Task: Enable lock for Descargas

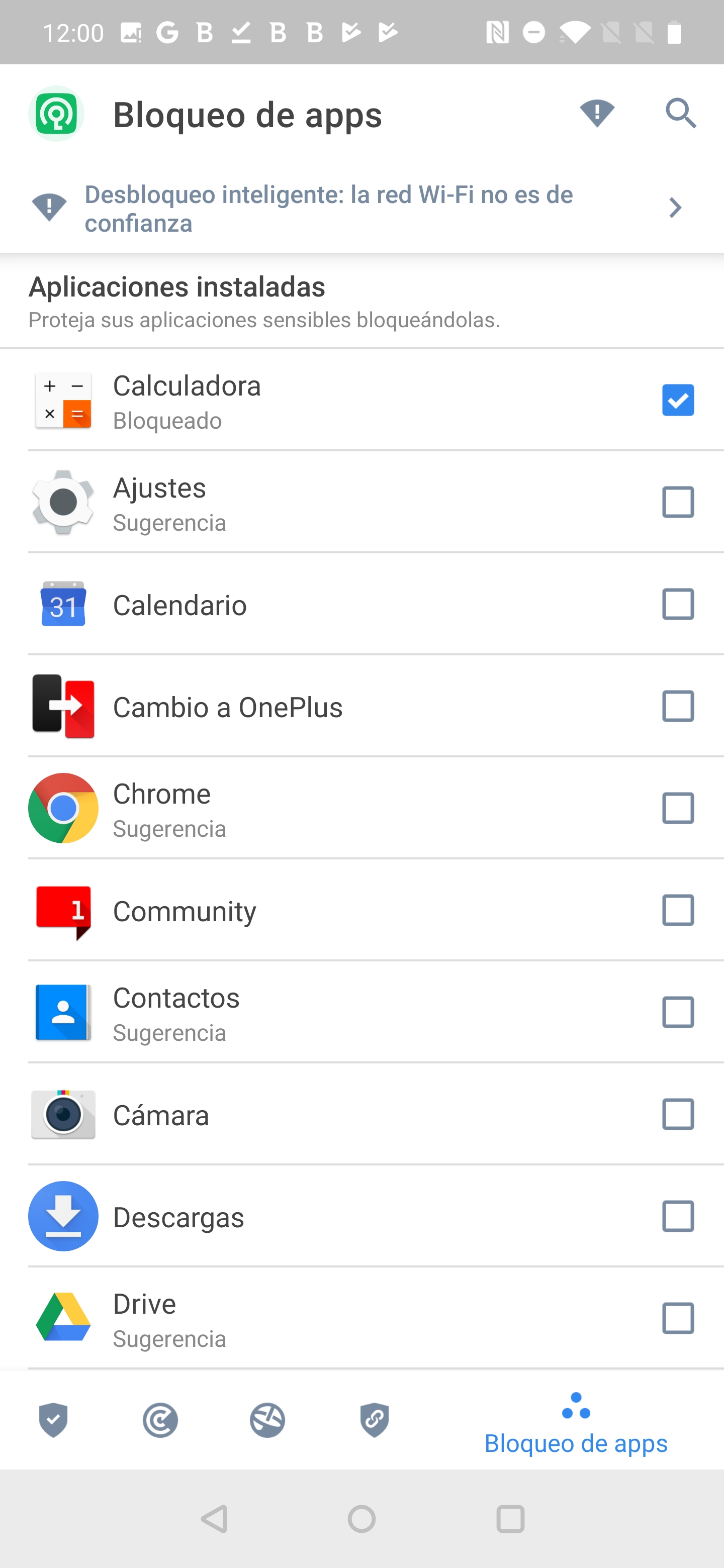Action: pyautogui.click(x=678, y=1216)
